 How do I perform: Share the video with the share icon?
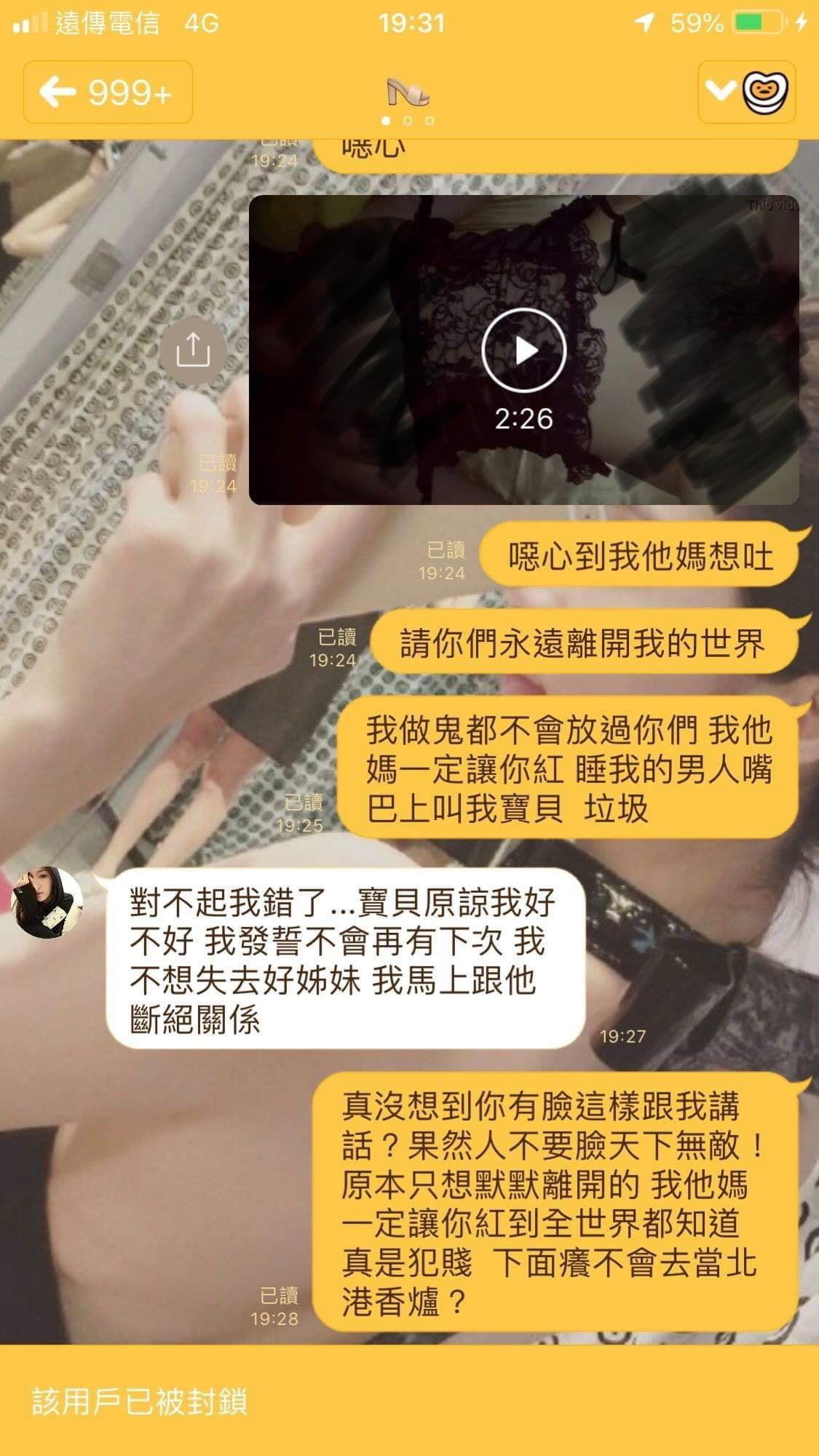[193, 351]
